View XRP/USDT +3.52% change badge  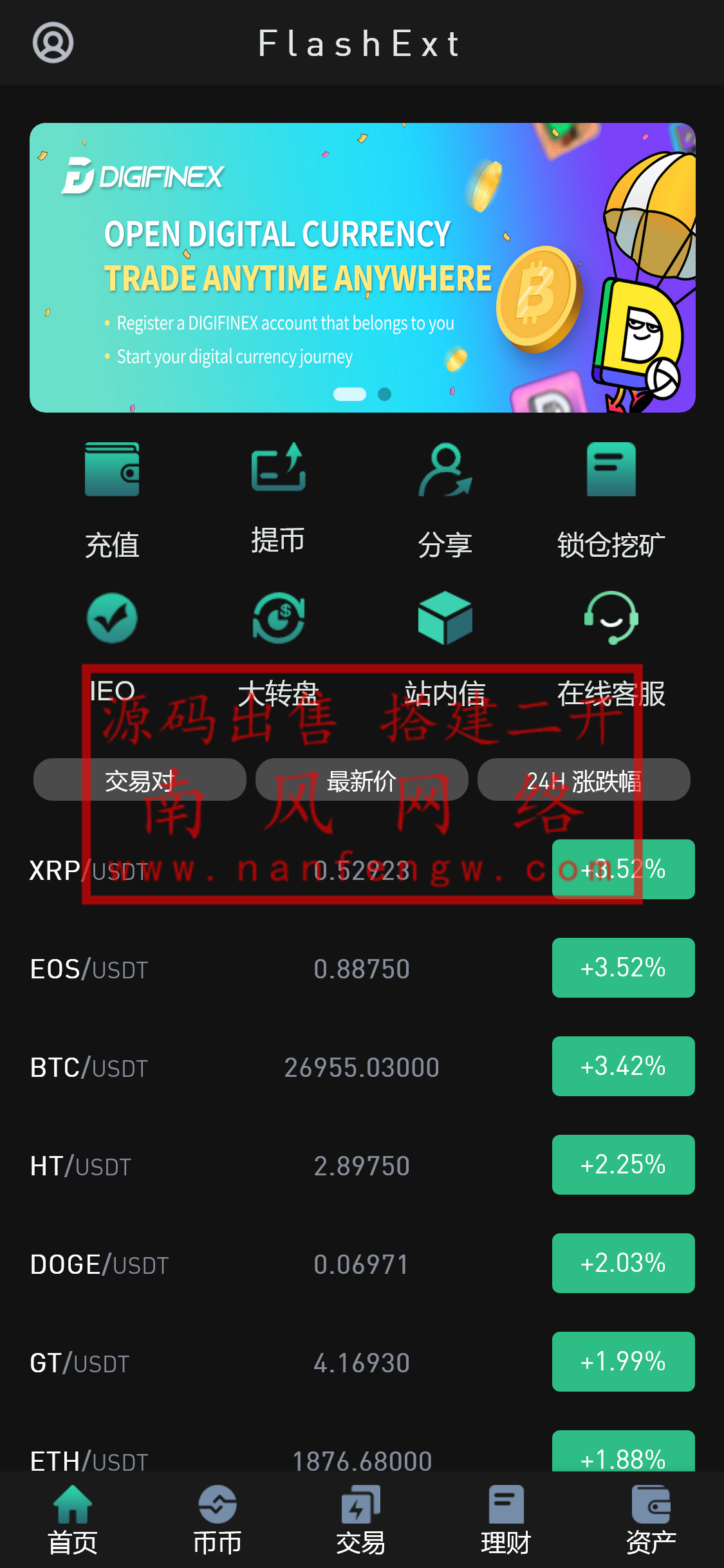tap(622, 870)
